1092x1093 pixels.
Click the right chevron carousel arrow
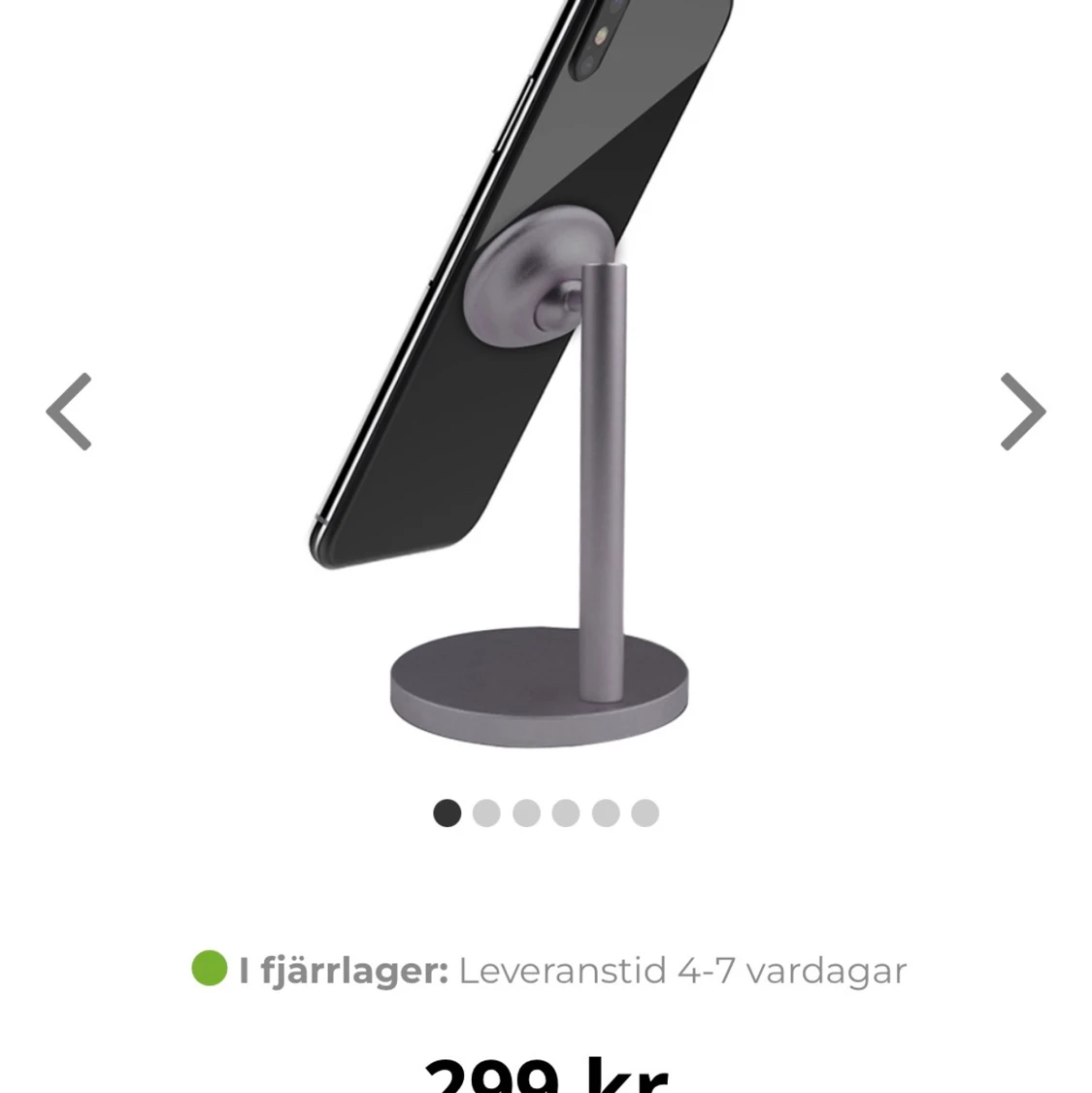tap(1022, 414)
